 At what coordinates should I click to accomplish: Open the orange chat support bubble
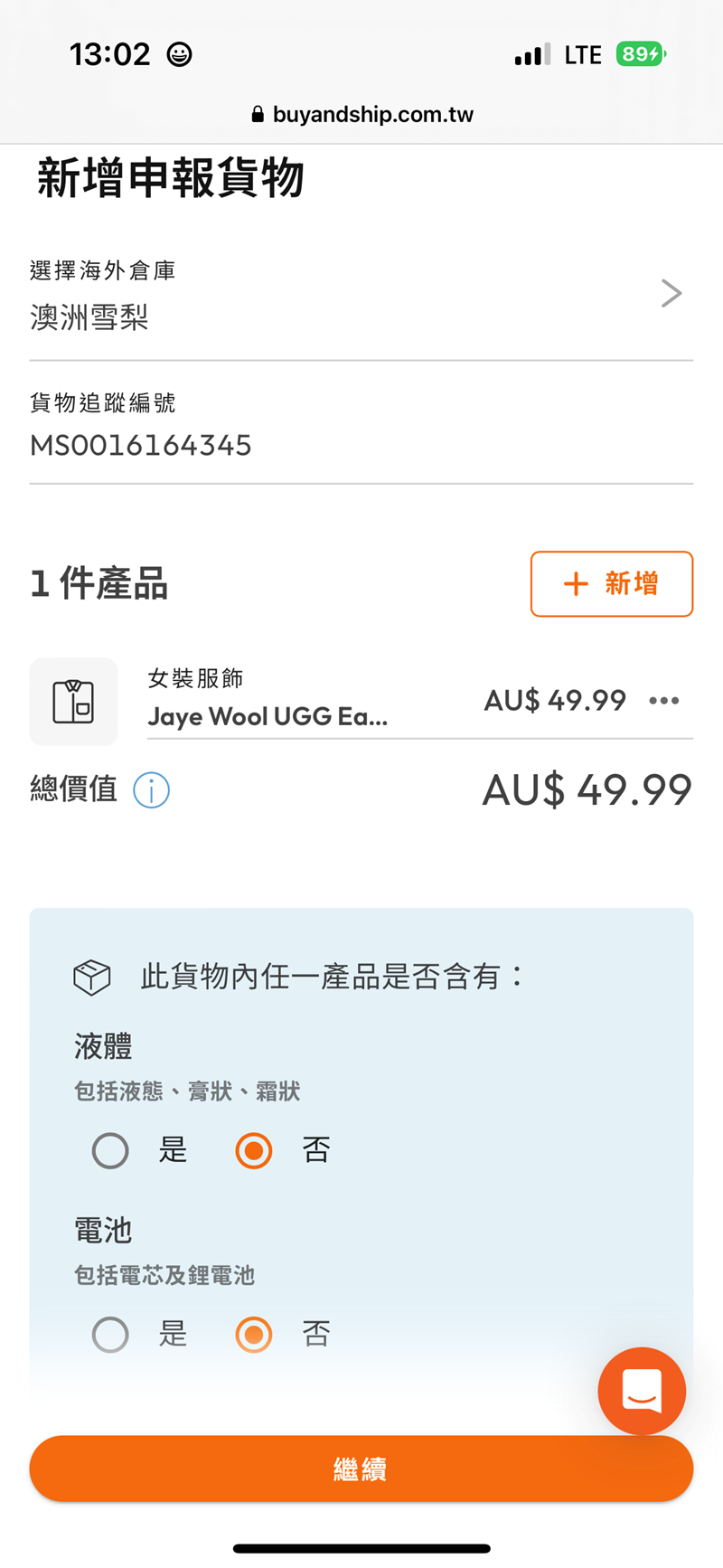642,1391
